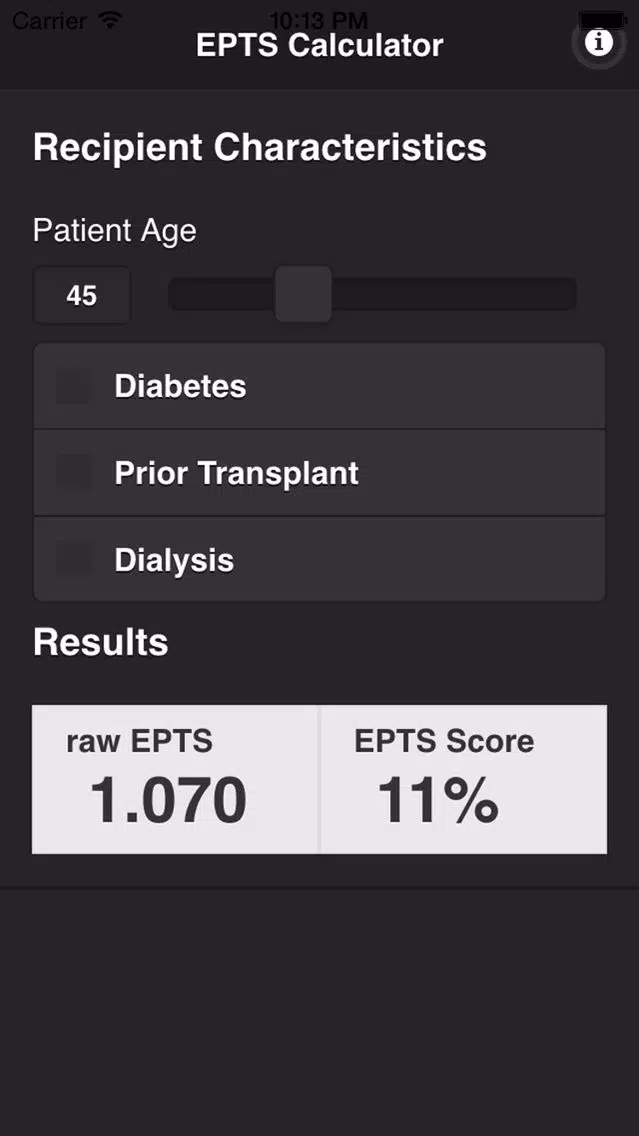639x1136 pixels.
Task: Enable the Prior Transplant checkbox
Action: click(75, 472)
